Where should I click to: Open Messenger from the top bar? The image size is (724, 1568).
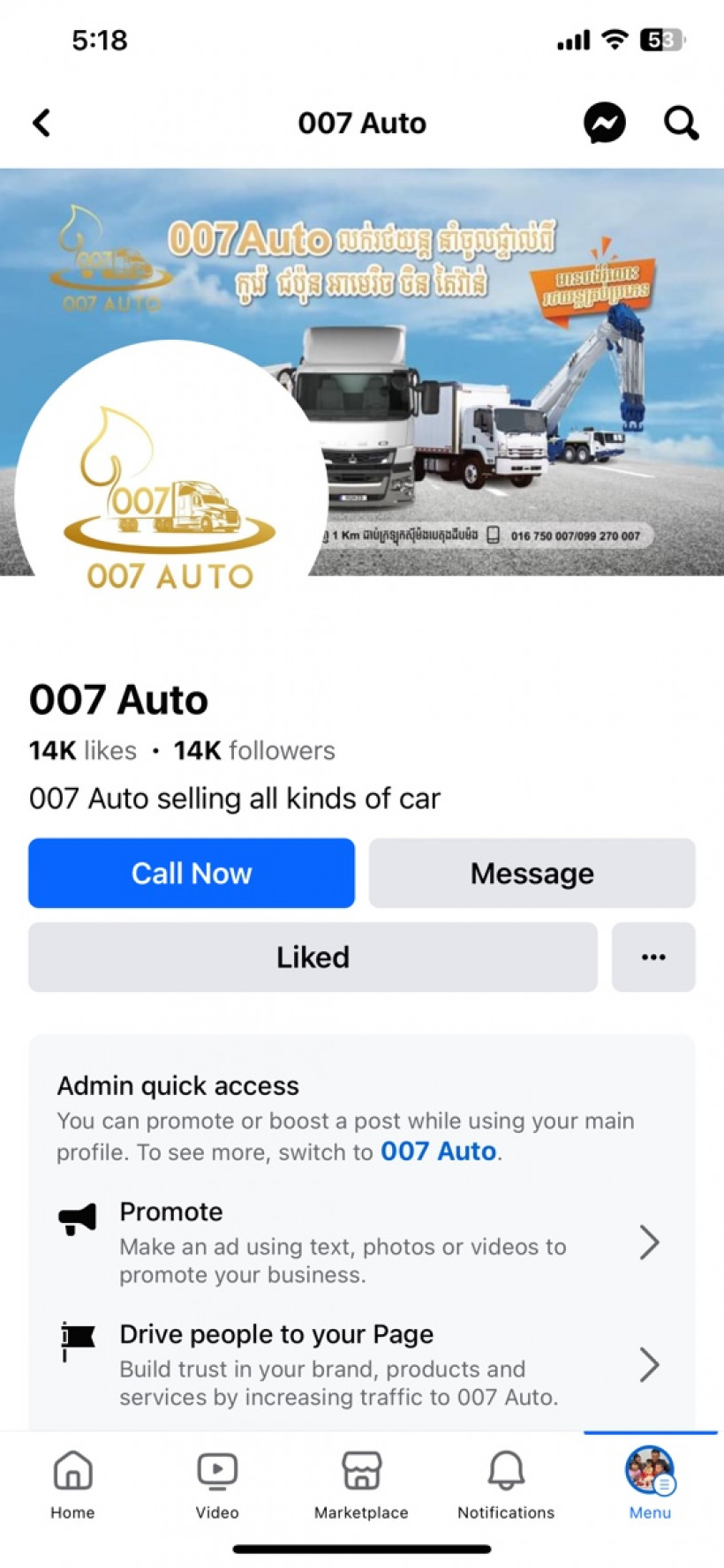(605, 123)
